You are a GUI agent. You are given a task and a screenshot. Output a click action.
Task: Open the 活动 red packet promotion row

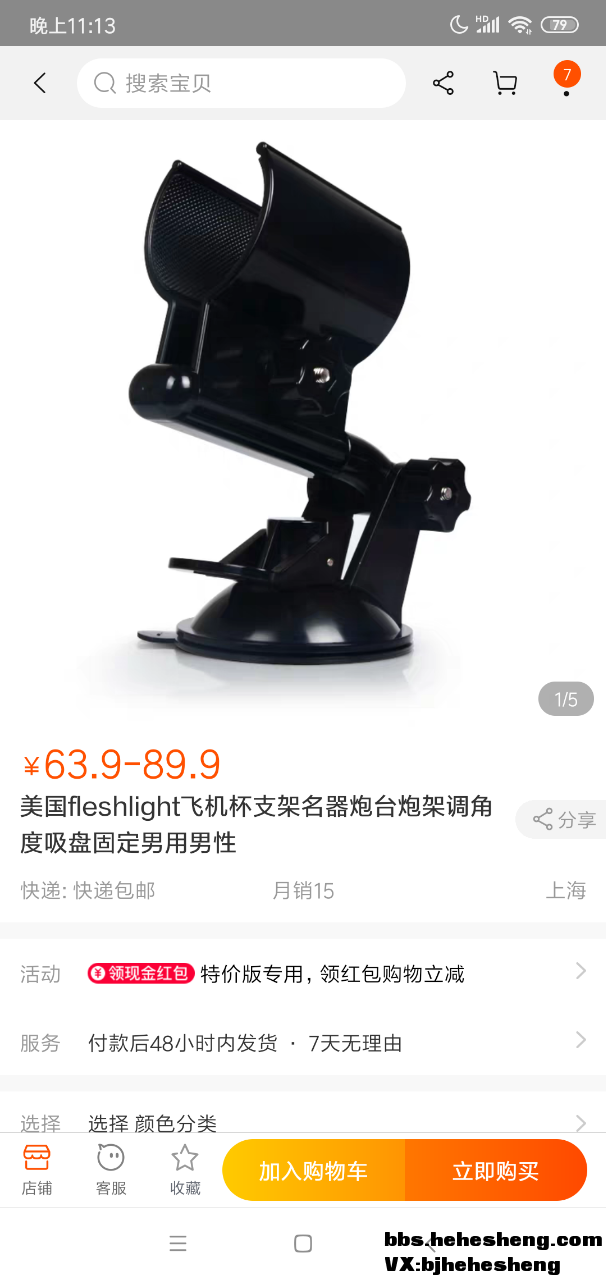coord(303,973)
